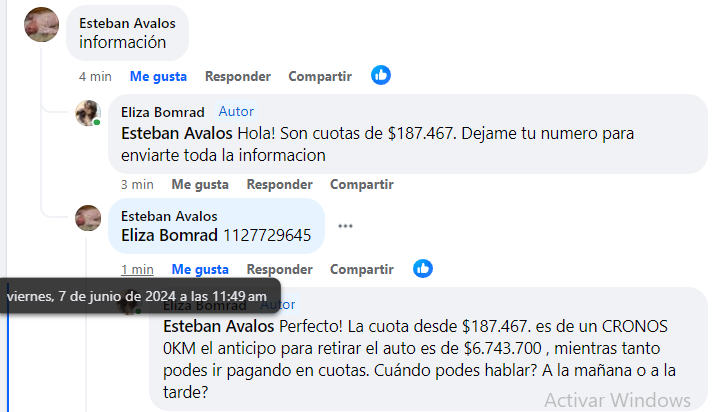Share Eliza's "cuotas de $187.467" comment
Screen dimensions: 715x412
[x=362, y=184]
